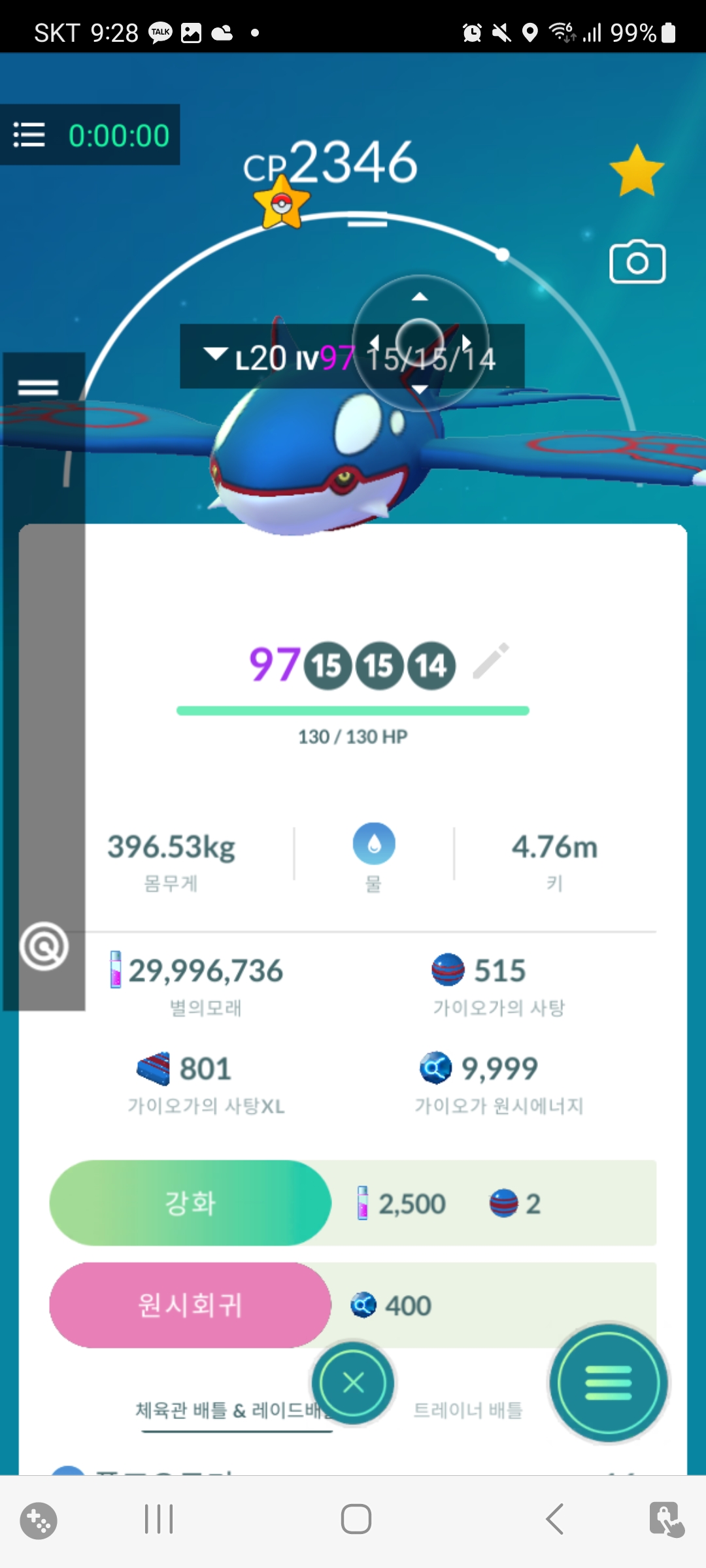Go back using the system back button
Image resolution: width=706 pixels, height=1568 pixels.
(555, 1519)
